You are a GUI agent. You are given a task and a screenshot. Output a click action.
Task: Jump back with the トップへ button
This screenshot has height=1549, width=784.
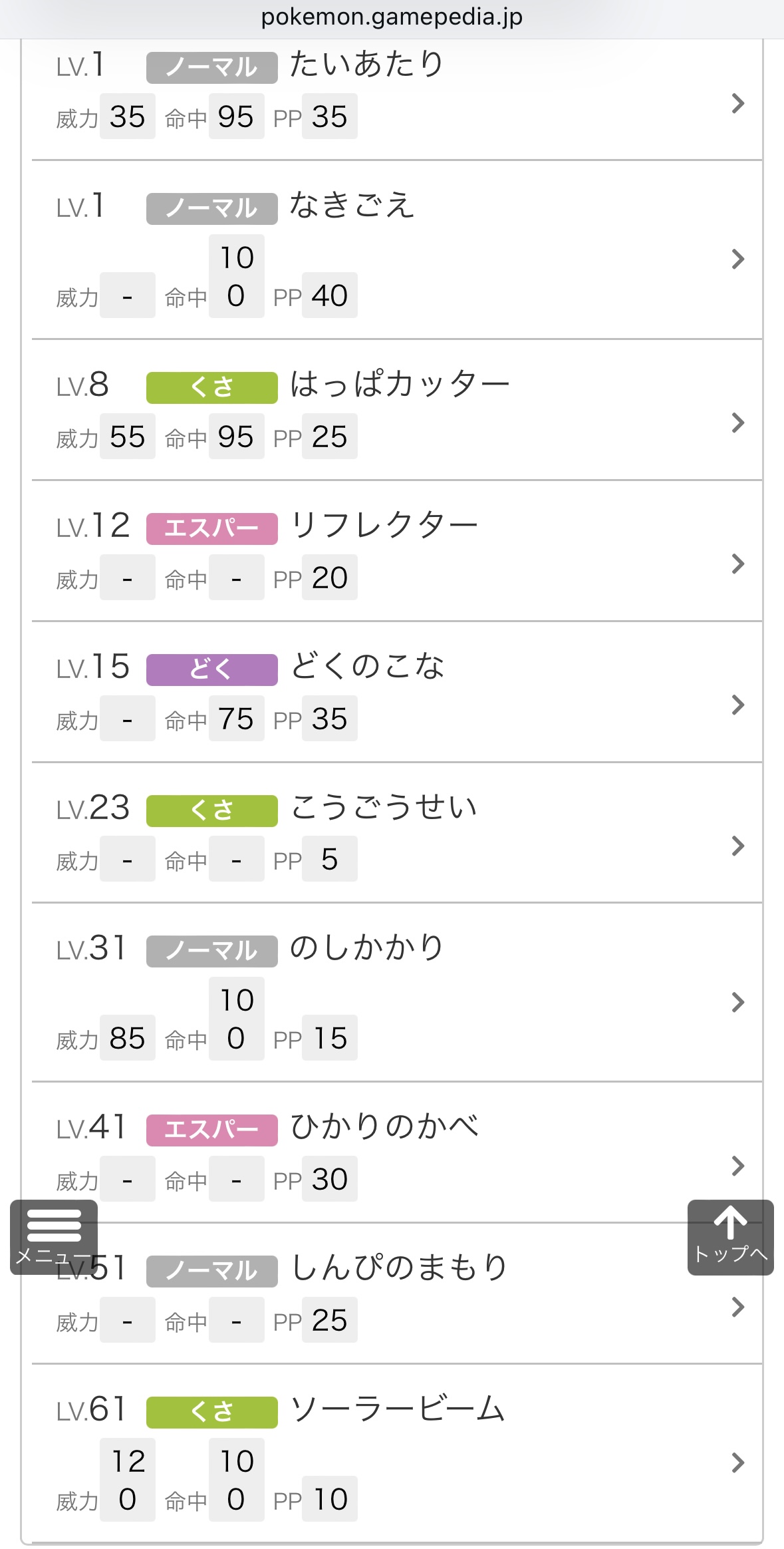pos(730,1237)
